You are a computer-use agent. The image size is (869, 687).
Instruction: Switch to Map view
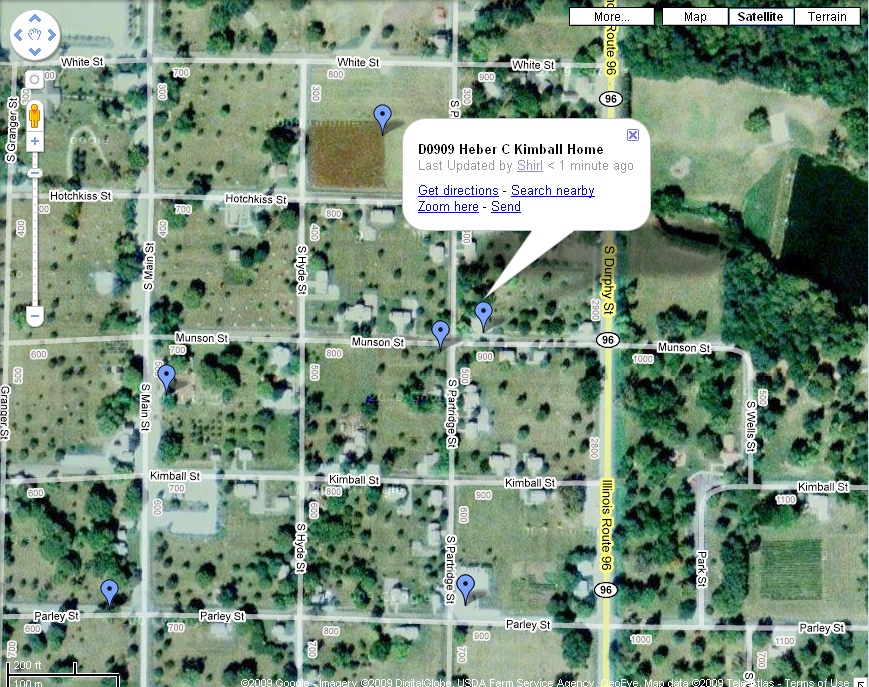695,16
